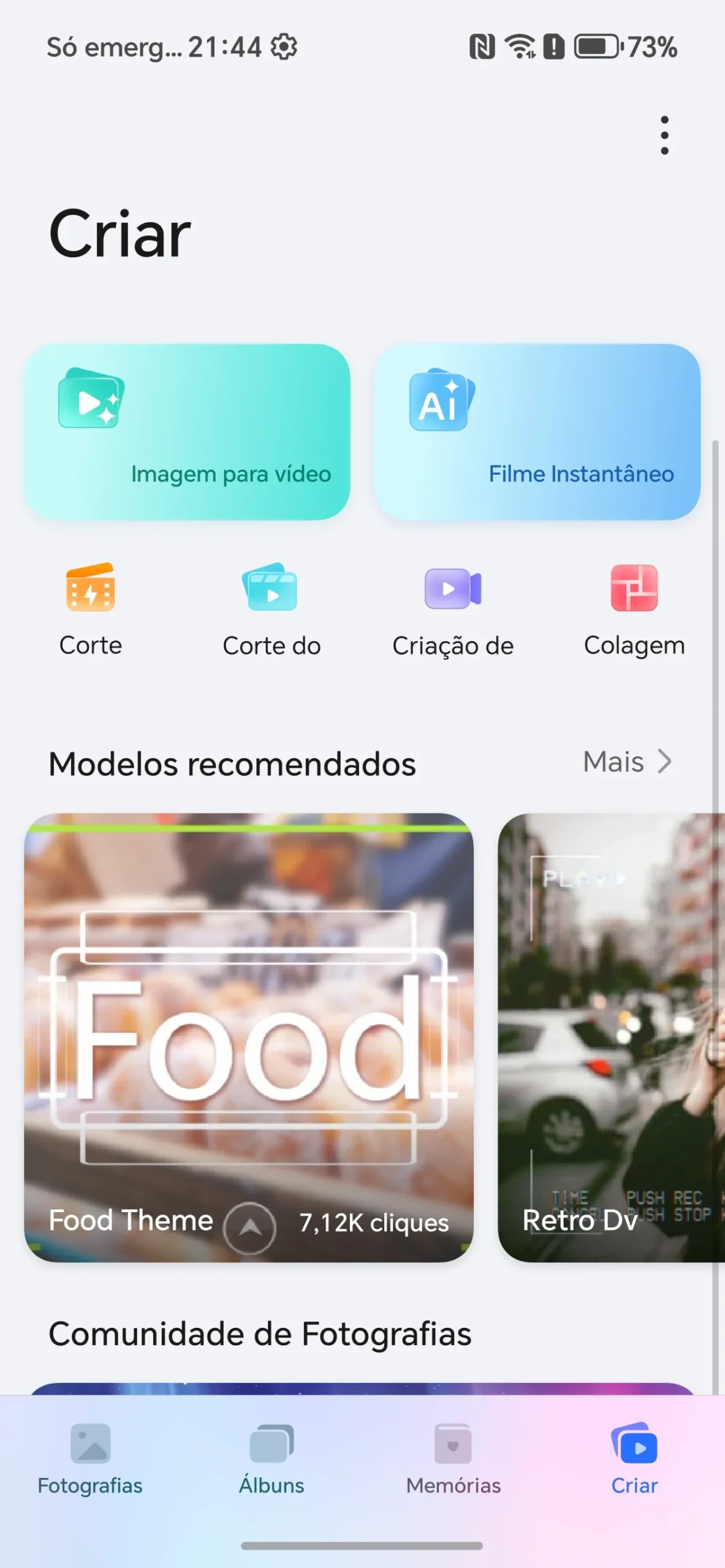Open Criação de video tool

[x=453, y=608]
